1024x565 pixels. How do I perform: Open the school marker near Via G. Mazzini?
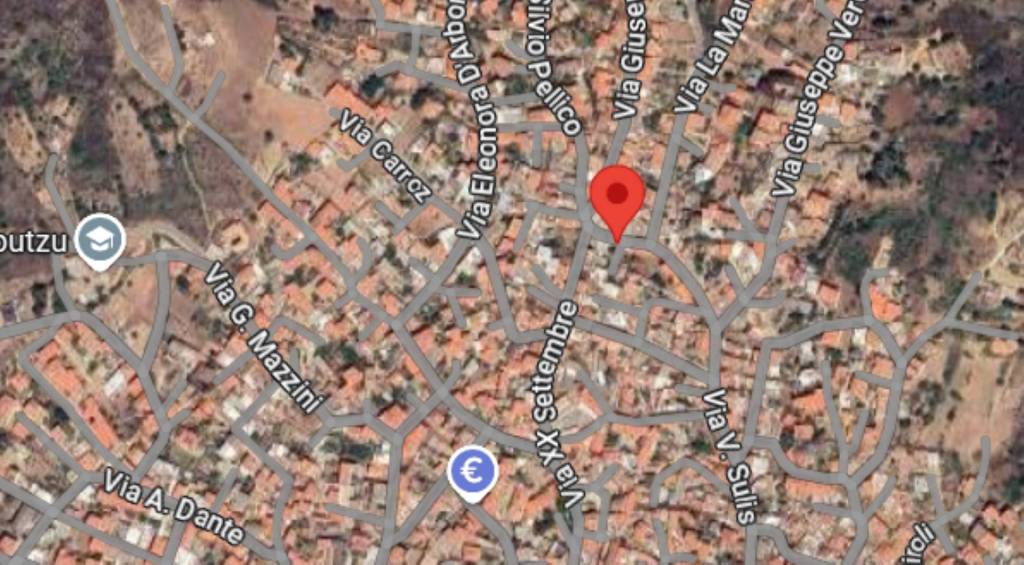click(x=100, y=240)
